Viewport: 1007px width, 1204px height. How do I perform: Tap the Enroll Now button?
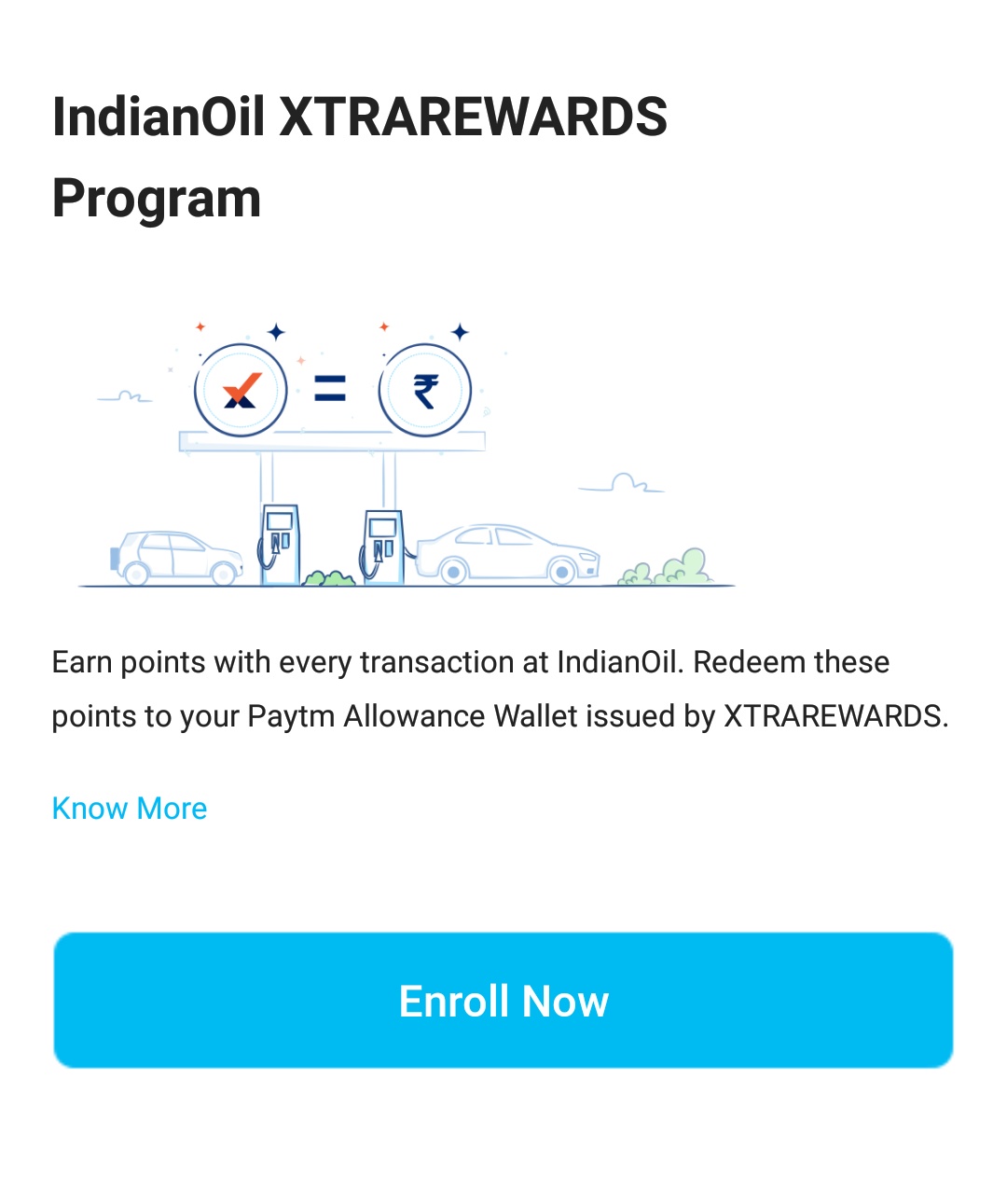pyautogui.click(x=504, y=1000)
